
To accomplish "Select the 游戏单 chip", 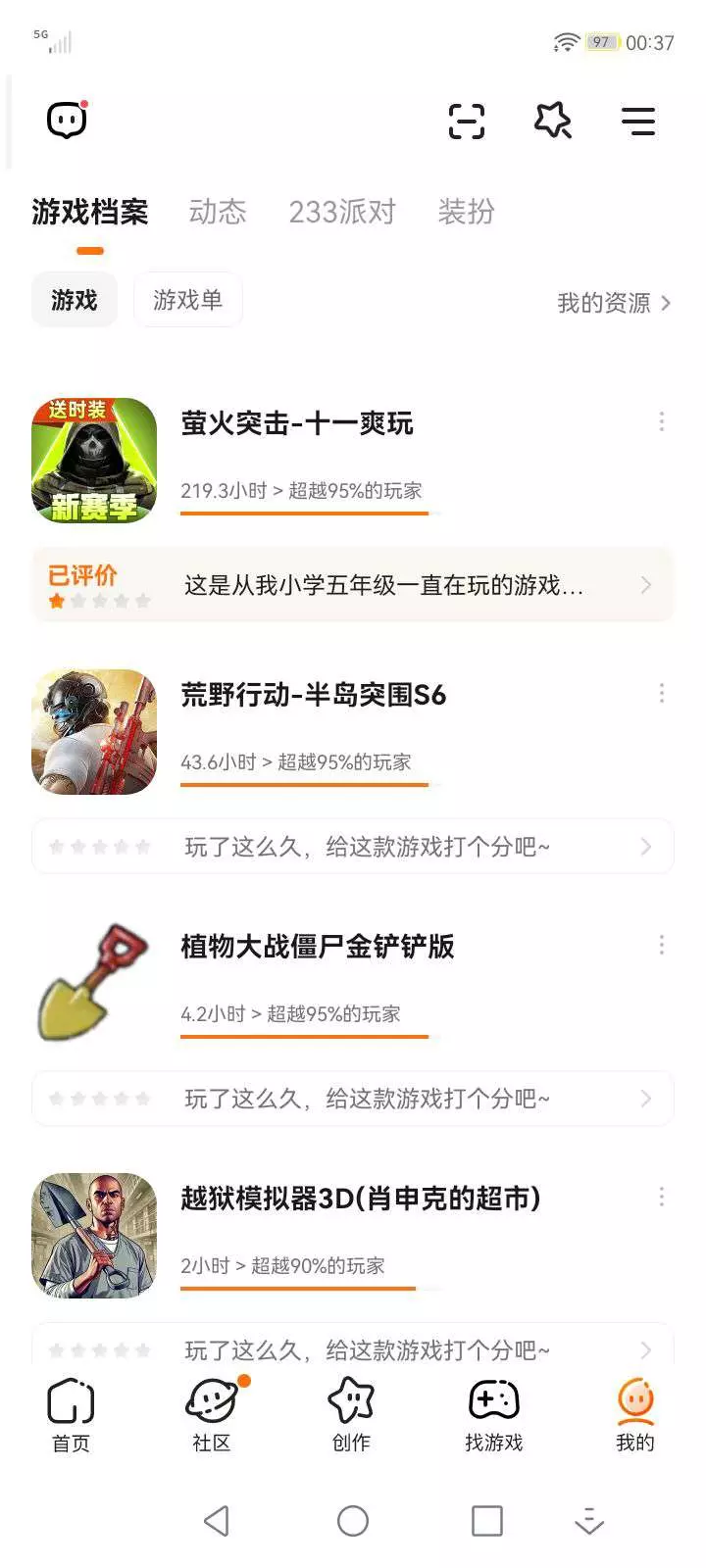I will tap(187, 300).
